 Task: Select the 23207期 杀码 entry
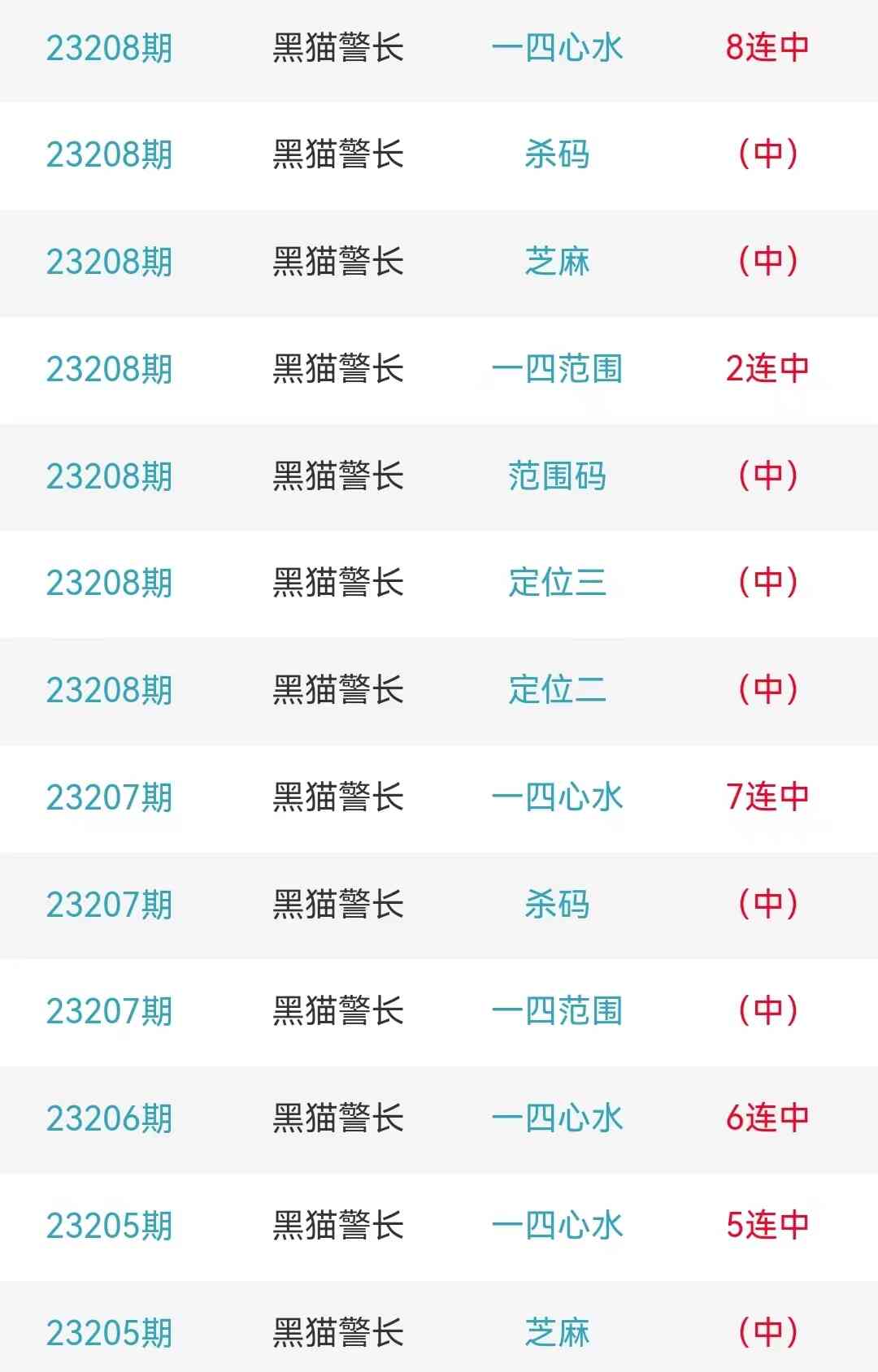(557, 905)
